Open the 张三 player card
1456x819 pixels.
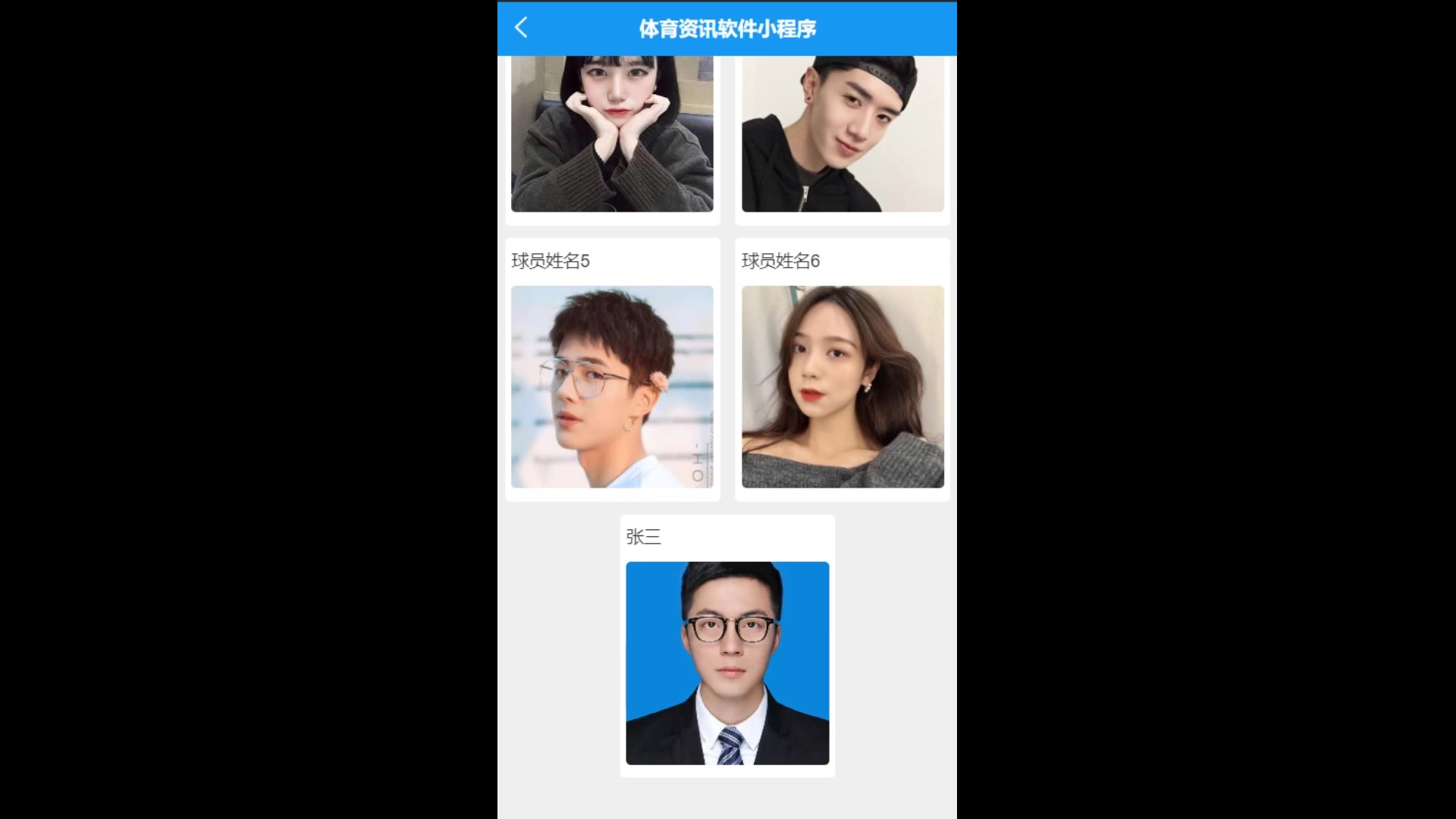tap(727, 662)
